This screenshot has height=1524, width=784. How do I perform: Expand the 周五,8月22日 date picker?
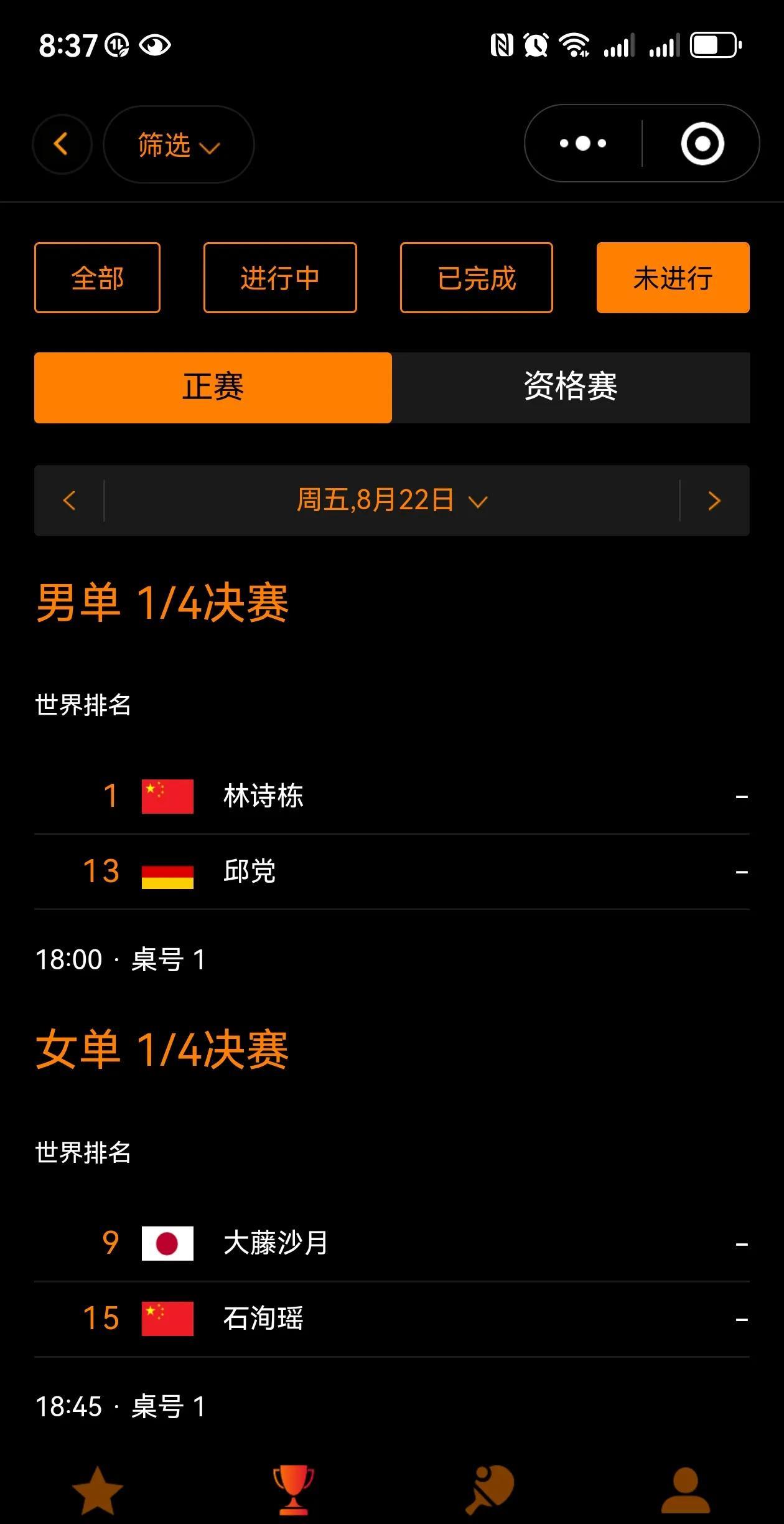392,501
